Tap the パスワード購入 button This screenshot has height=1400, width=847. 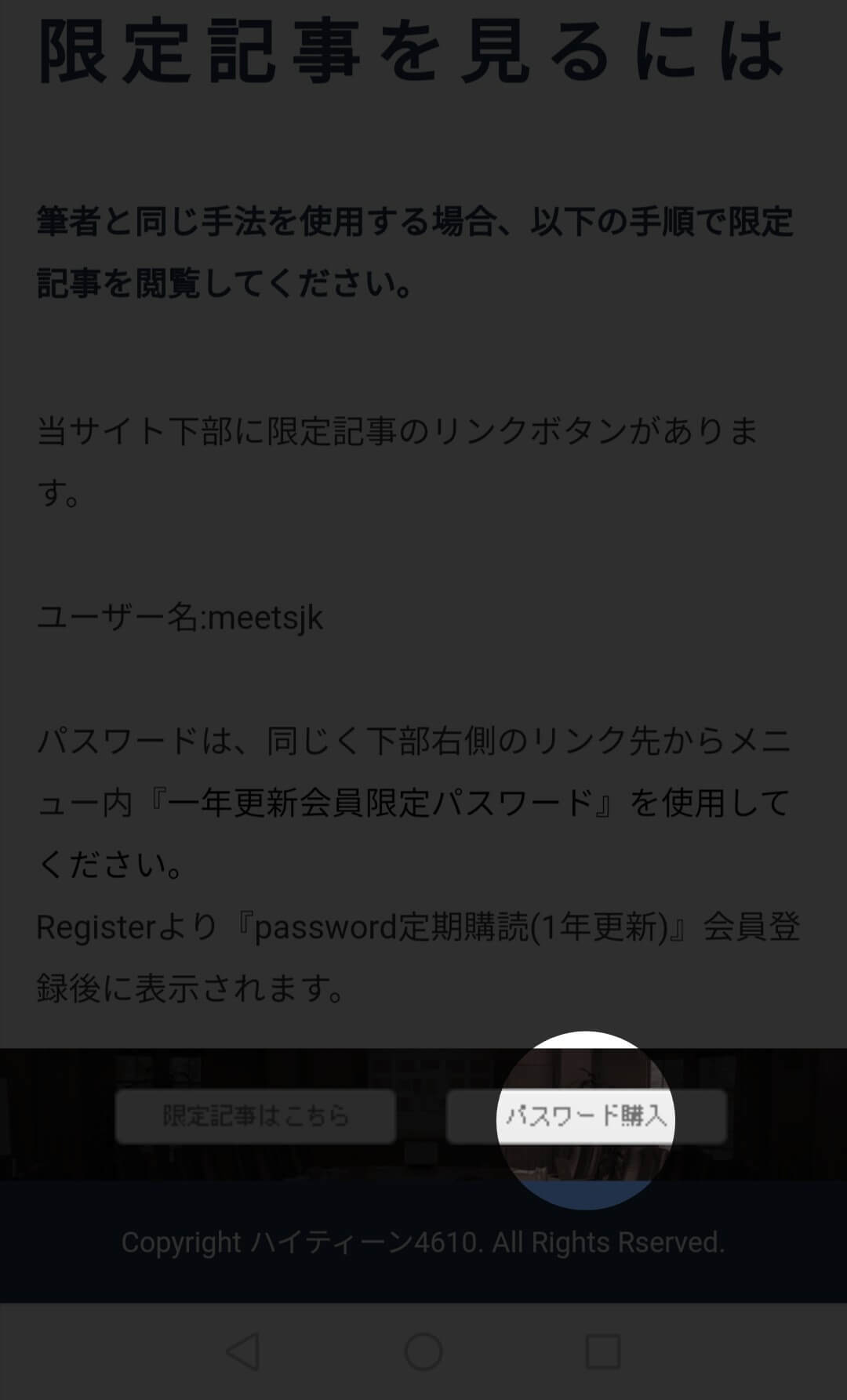click(586, 1115)
